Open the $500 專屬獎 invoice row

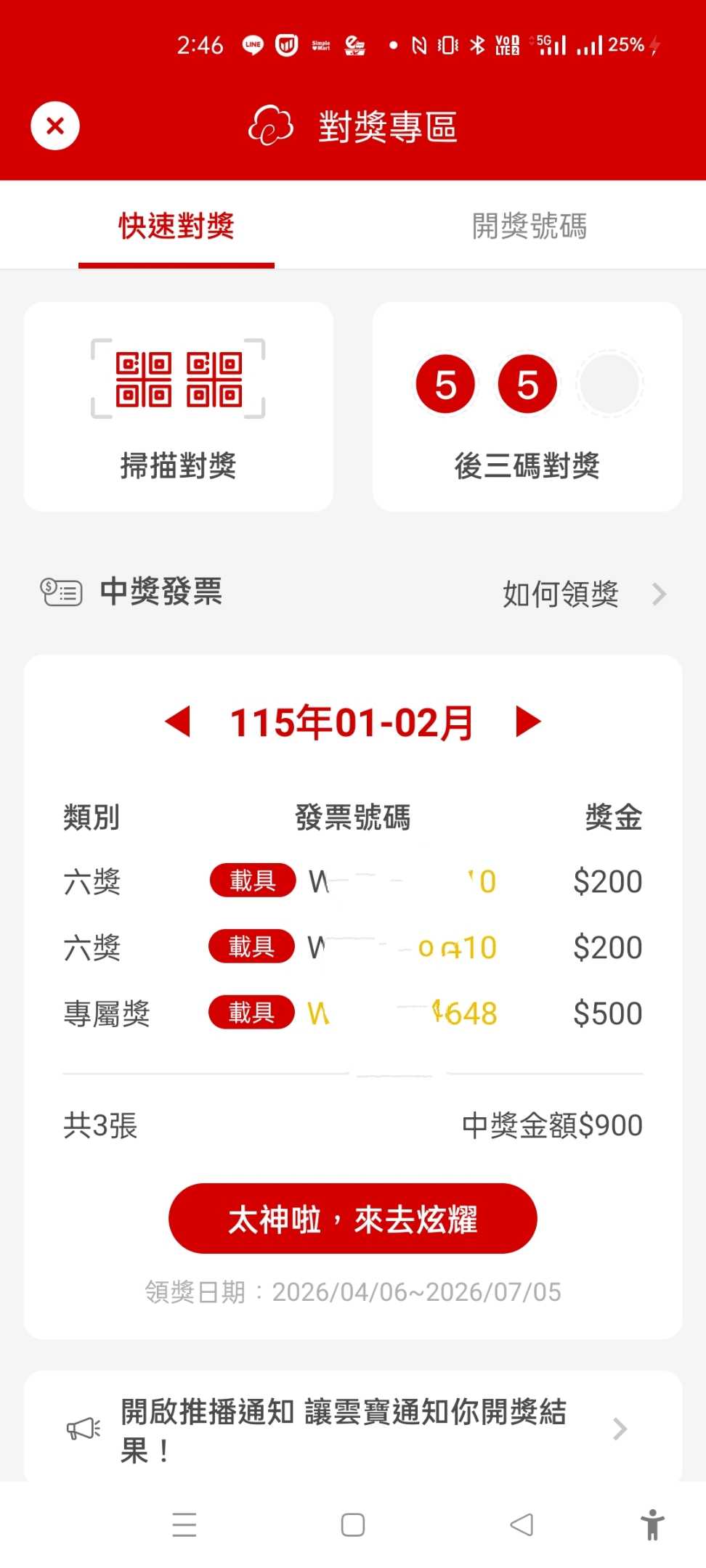click(353, 1013)
